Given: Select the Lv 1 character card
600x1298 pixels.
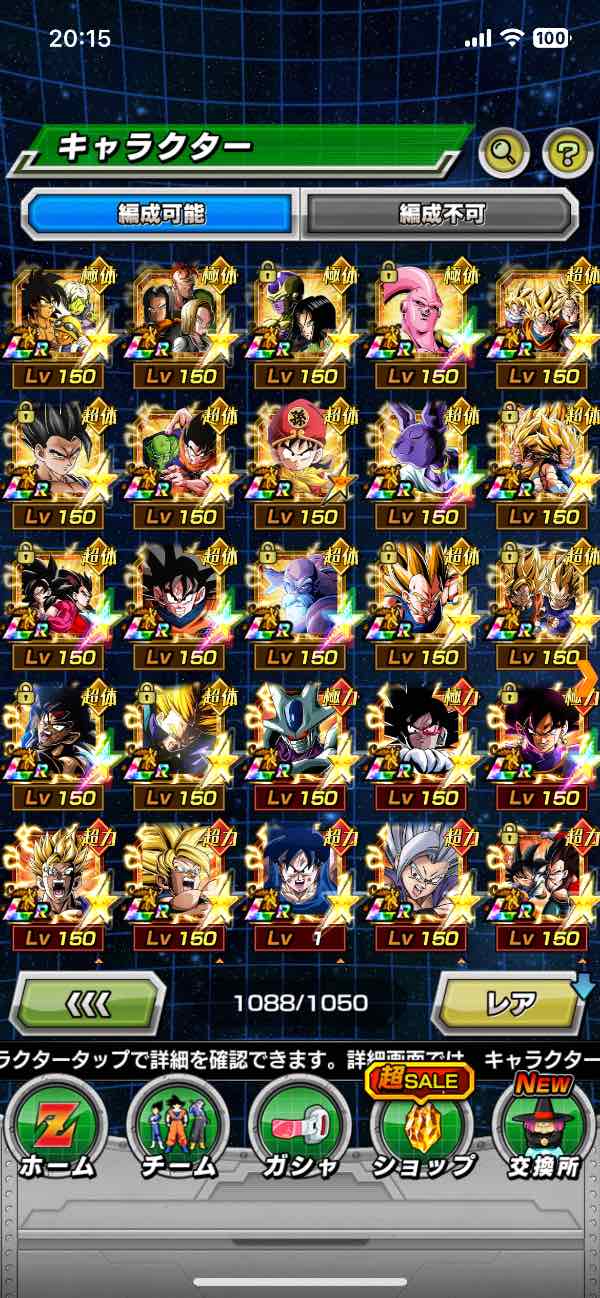Looking at the screenshot, I should 300,886.
